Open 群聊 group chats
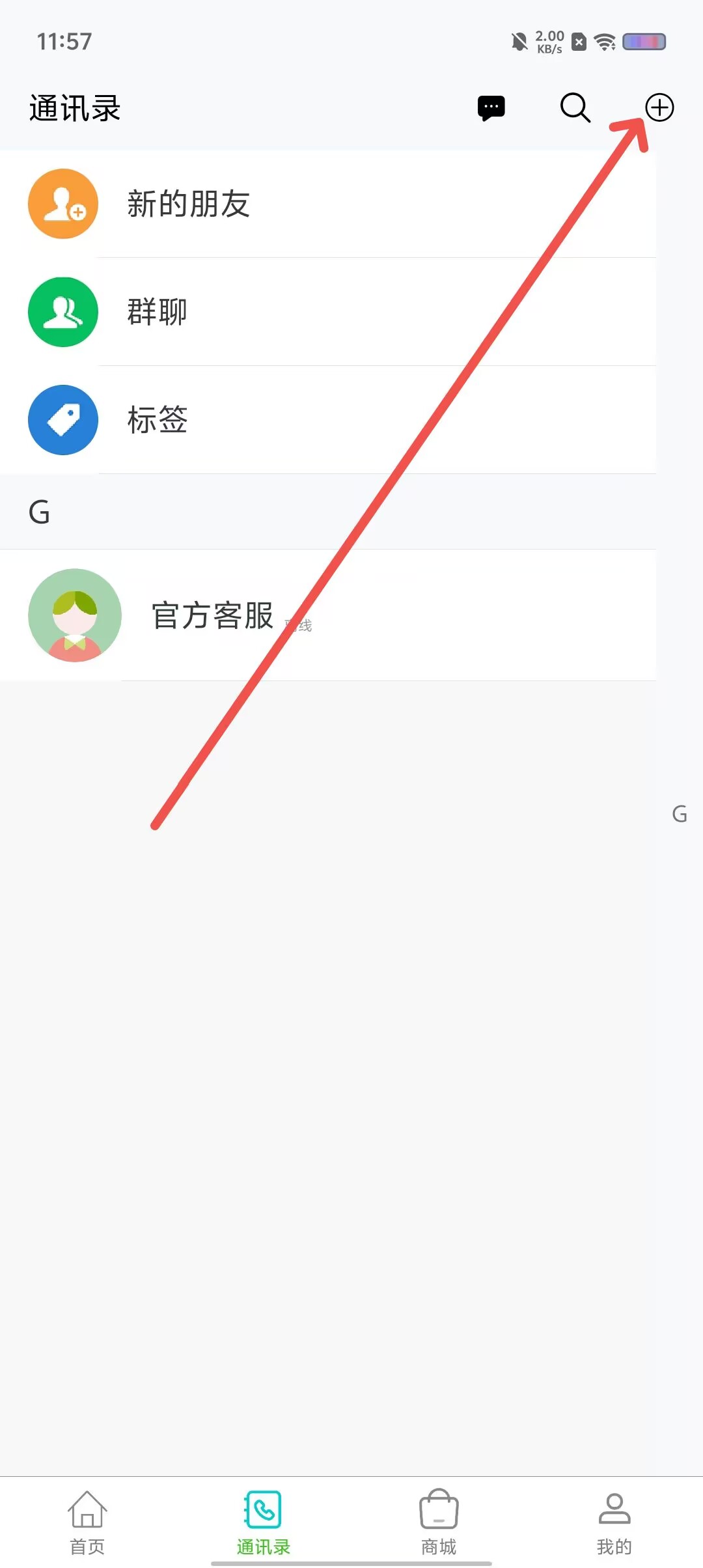 pyautogui.click(x=328, y=312)
